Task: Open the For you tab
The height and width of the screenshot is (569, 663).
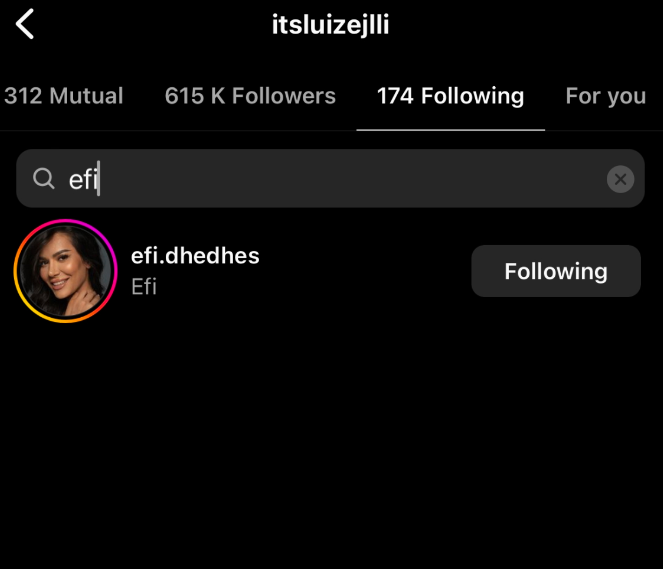Action: click(x=605, y=96)
